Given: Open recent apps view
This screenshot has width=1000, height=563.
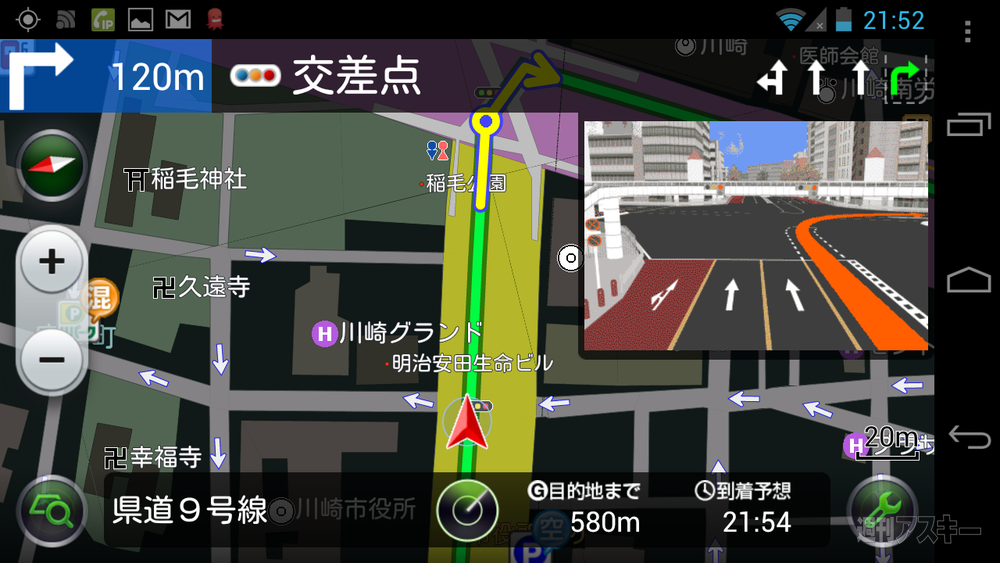Looking at the screenshot, I should (967, 124).
